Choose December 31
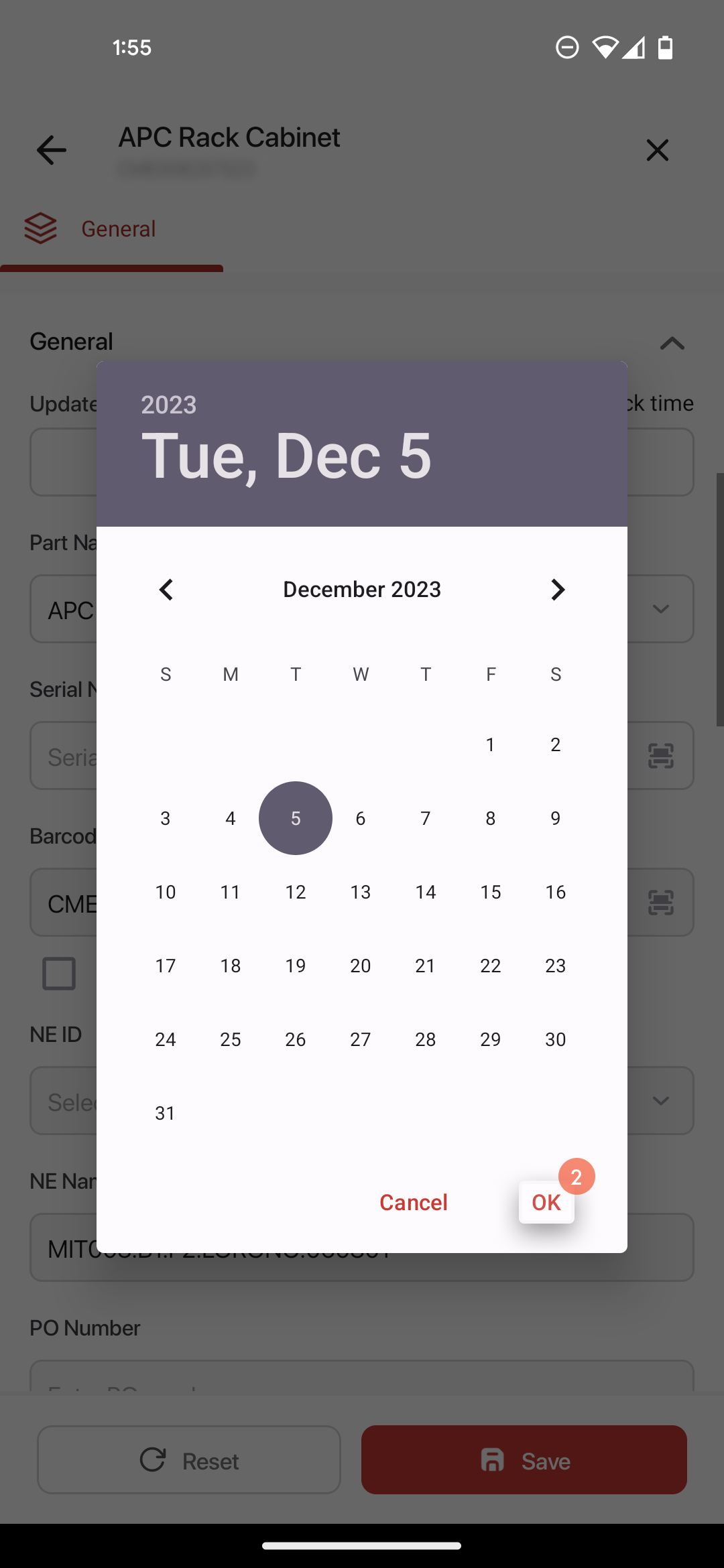The width and height of the screenshot is (724, 1568). pos(166,1113)
